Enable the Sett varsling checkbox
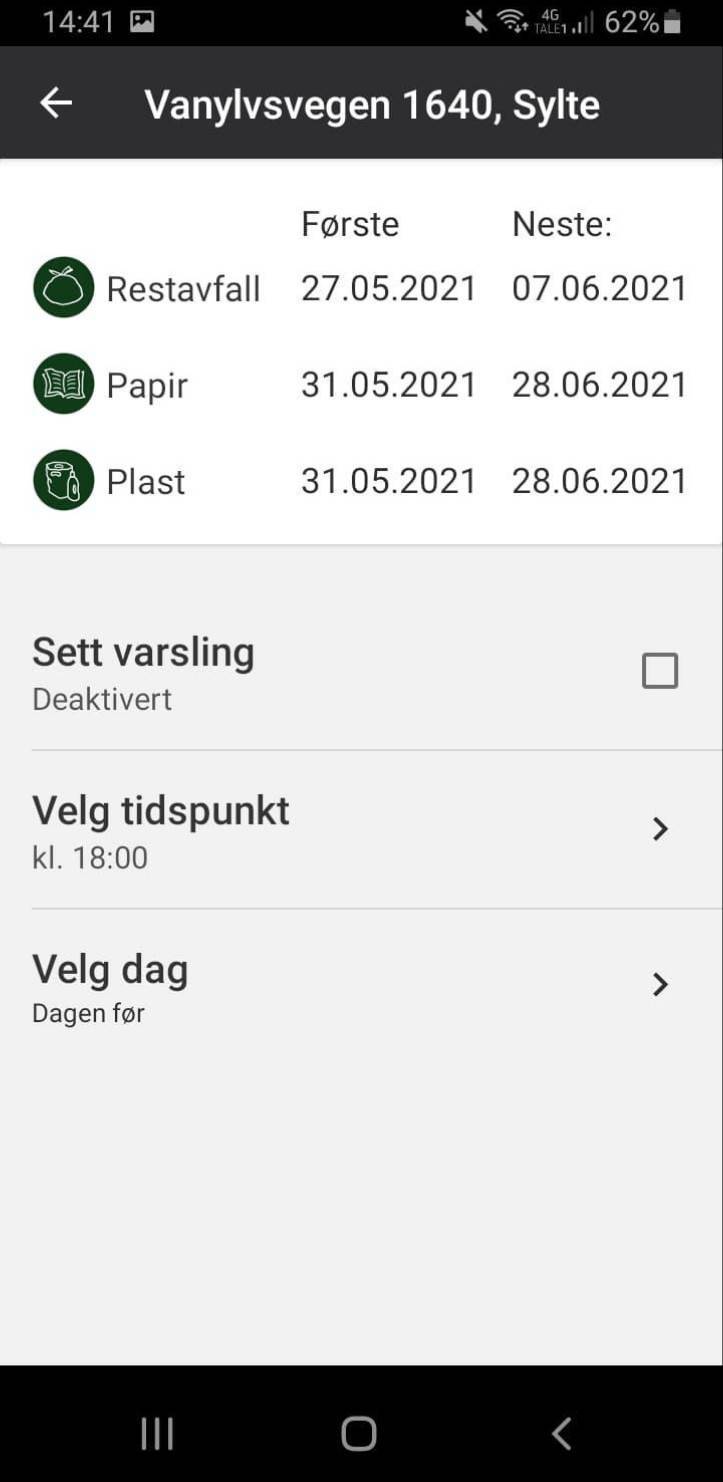 click(659, 671)
